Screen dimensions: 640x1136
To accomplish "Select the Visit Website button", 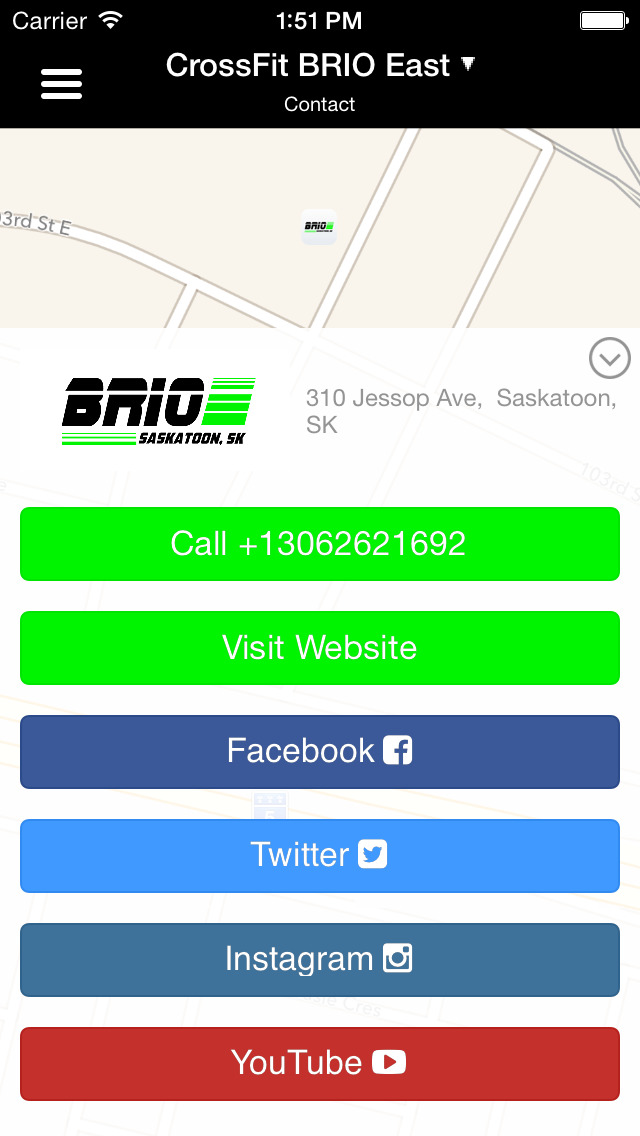I will pos(320,648).
